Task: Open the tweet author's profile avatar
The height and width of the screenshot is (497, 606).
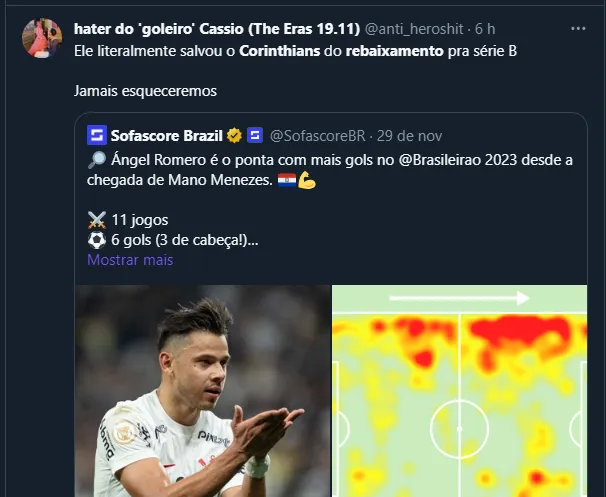Action: (x=41, y=37)
